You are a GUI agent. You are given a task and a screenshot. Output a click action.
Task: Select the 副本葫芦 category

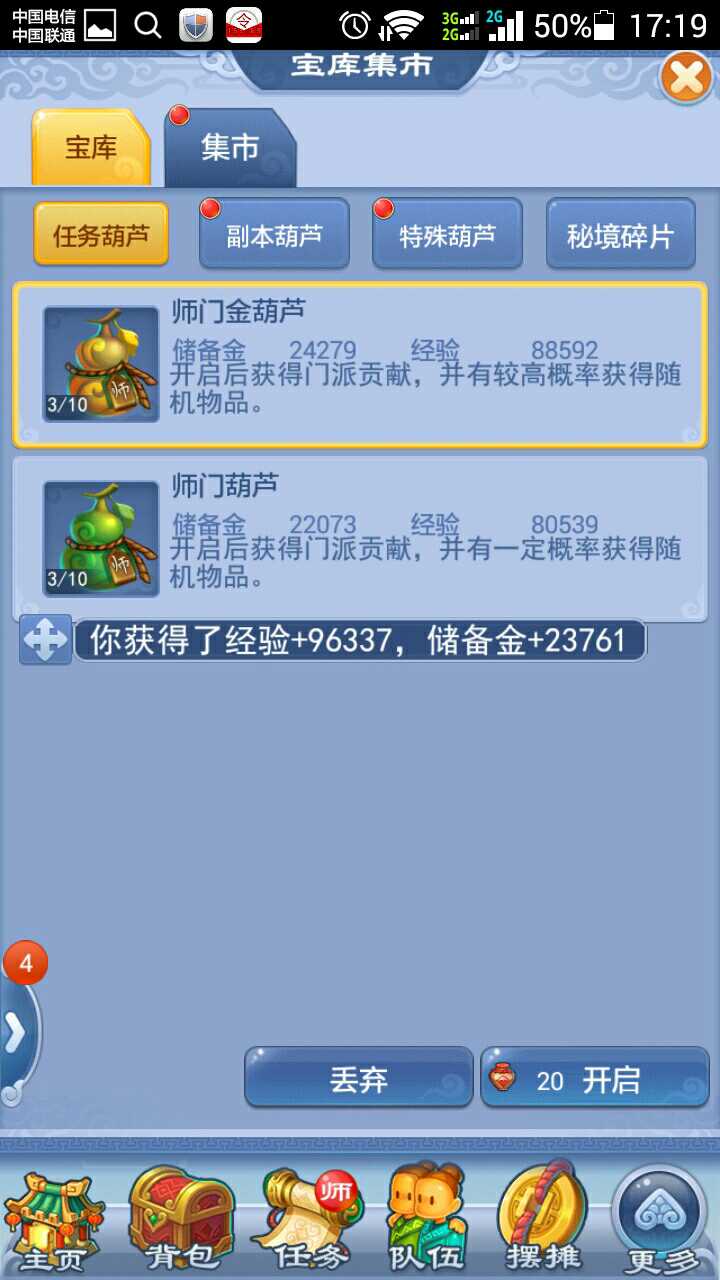tap(274, 235)
